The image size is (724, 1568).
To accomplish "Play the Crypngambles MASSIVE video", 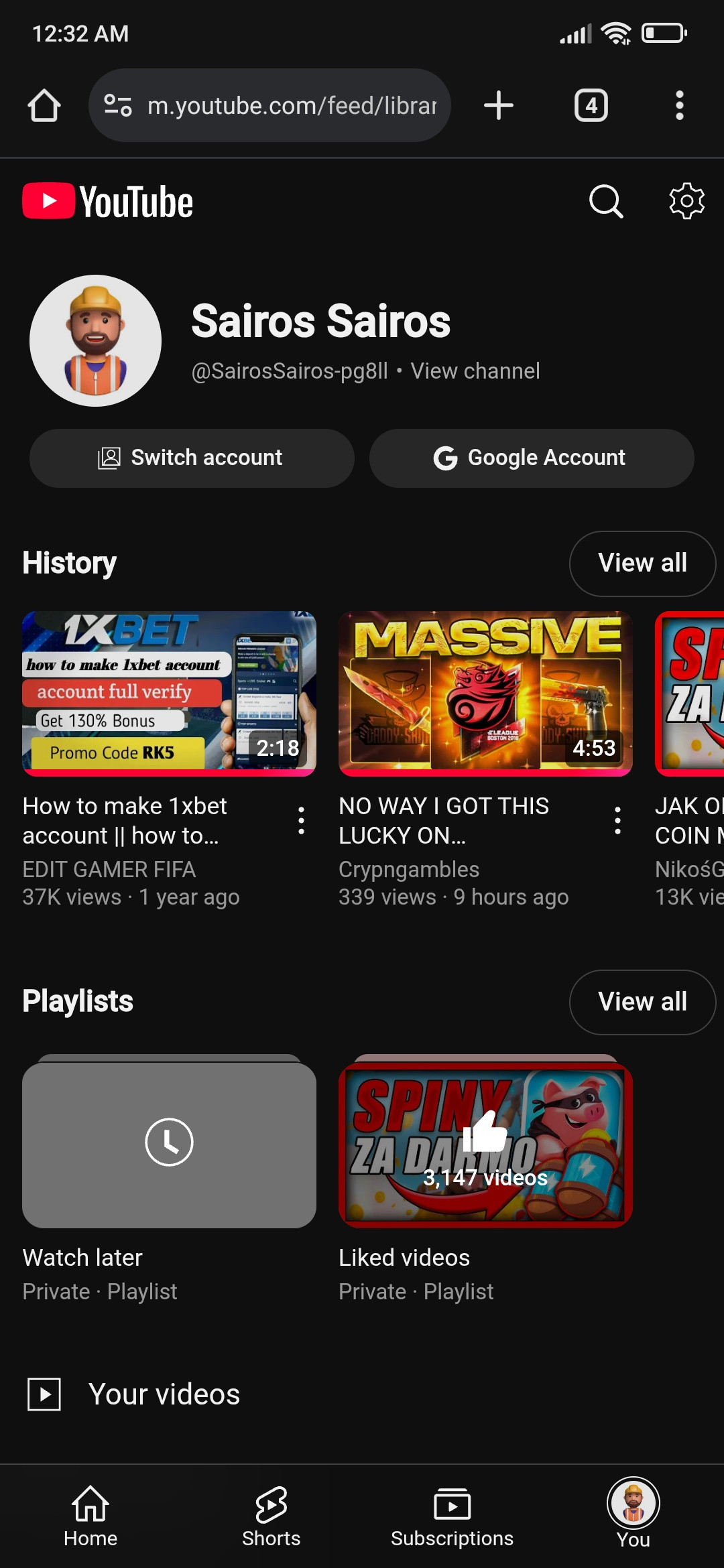I will [x=485, y=694].
